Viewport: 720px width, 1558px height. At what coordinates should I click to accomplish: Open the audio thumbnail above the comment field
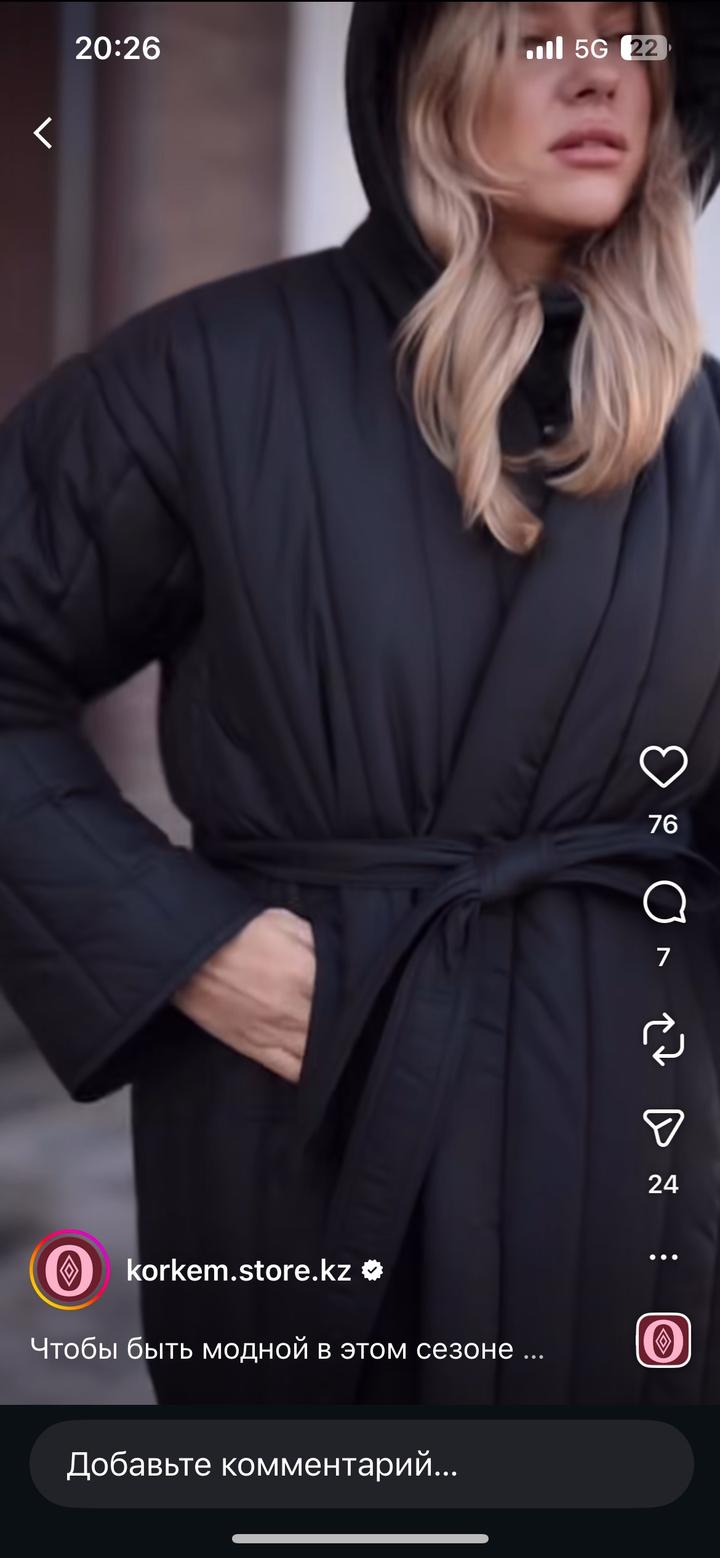click(x=663, y=1340)
